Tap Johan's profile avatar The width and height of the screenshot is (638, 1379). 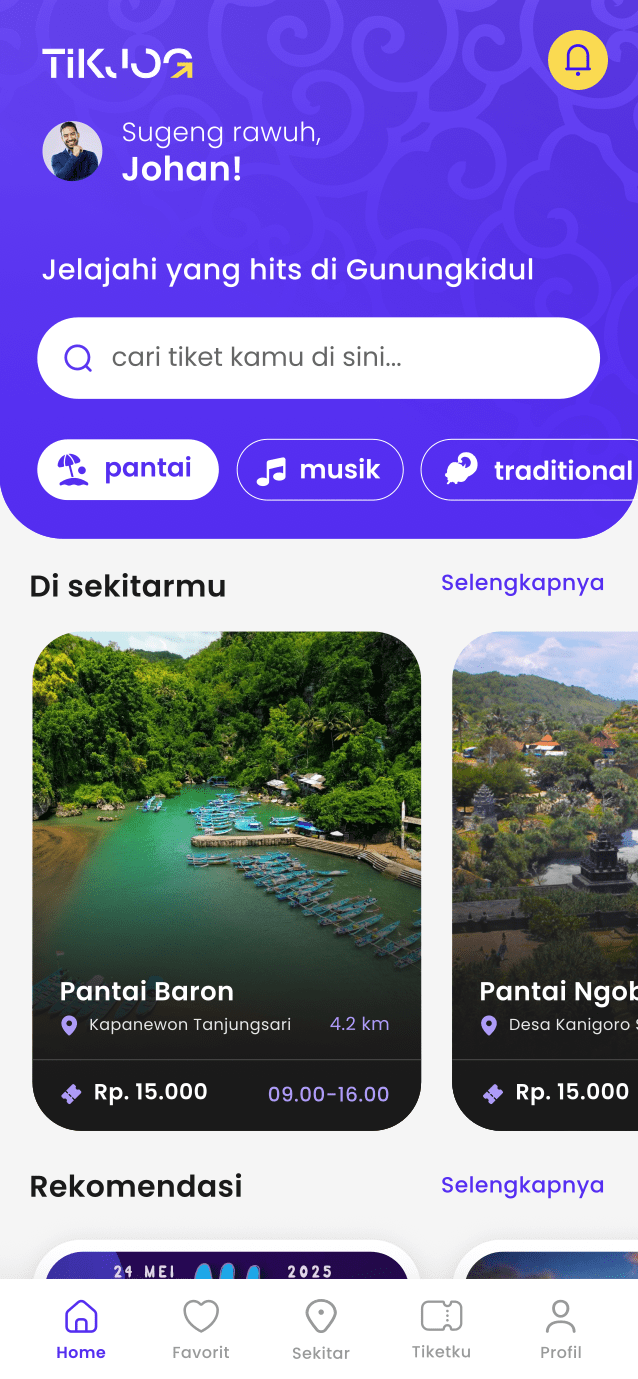(72, 151)
